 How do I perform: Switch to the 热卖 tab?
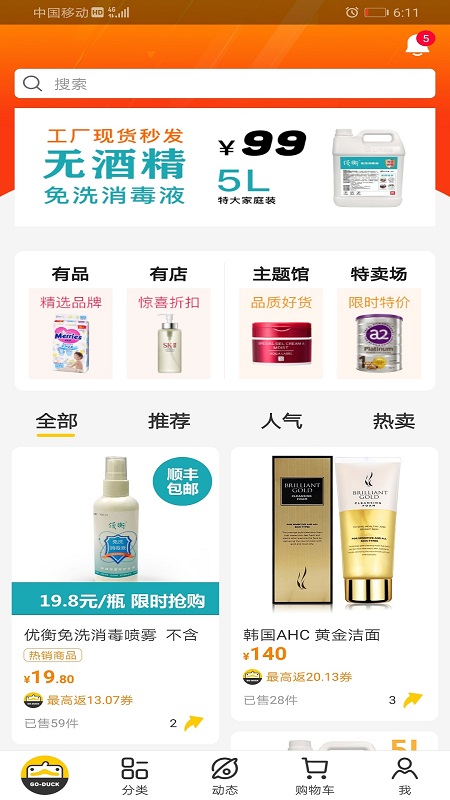393,421
